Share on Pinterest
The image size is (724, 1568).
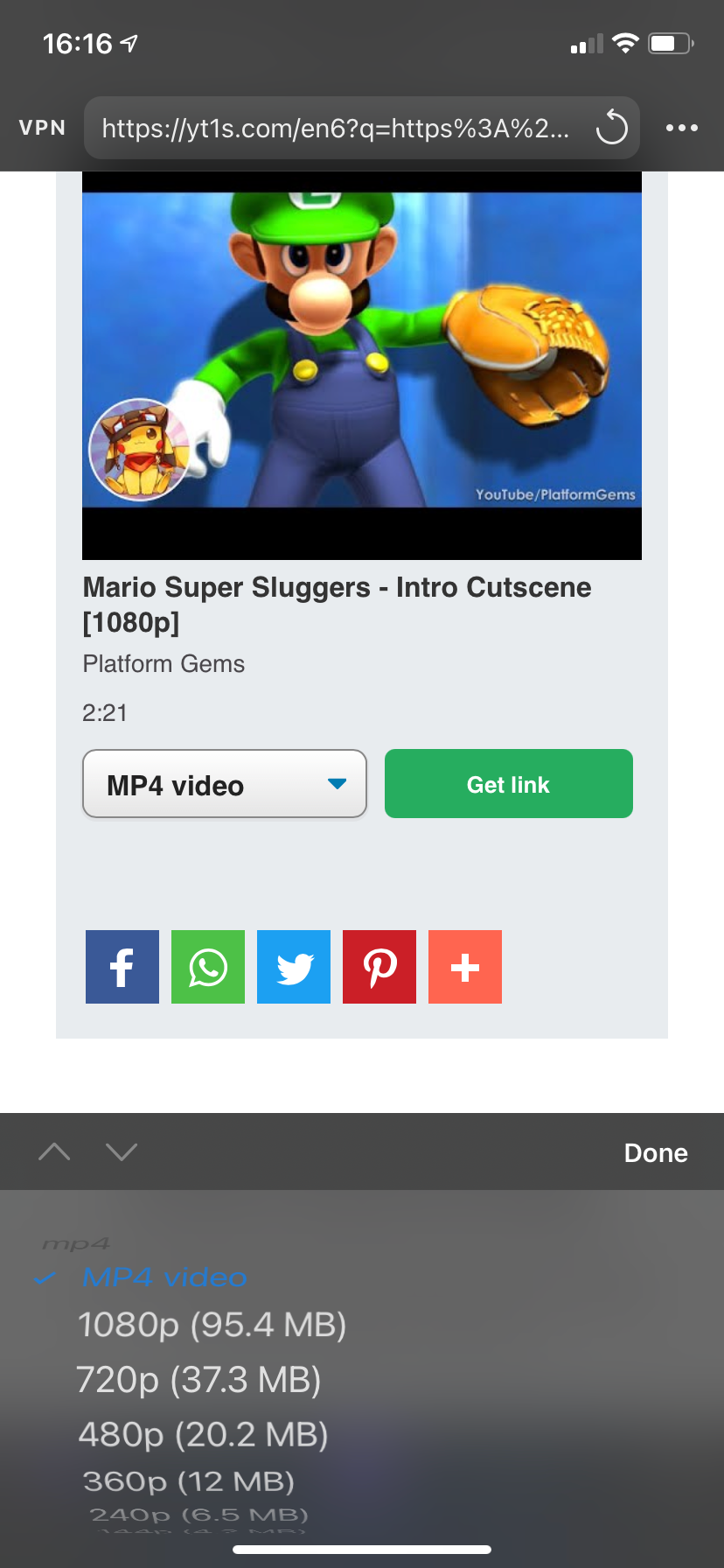379,967
